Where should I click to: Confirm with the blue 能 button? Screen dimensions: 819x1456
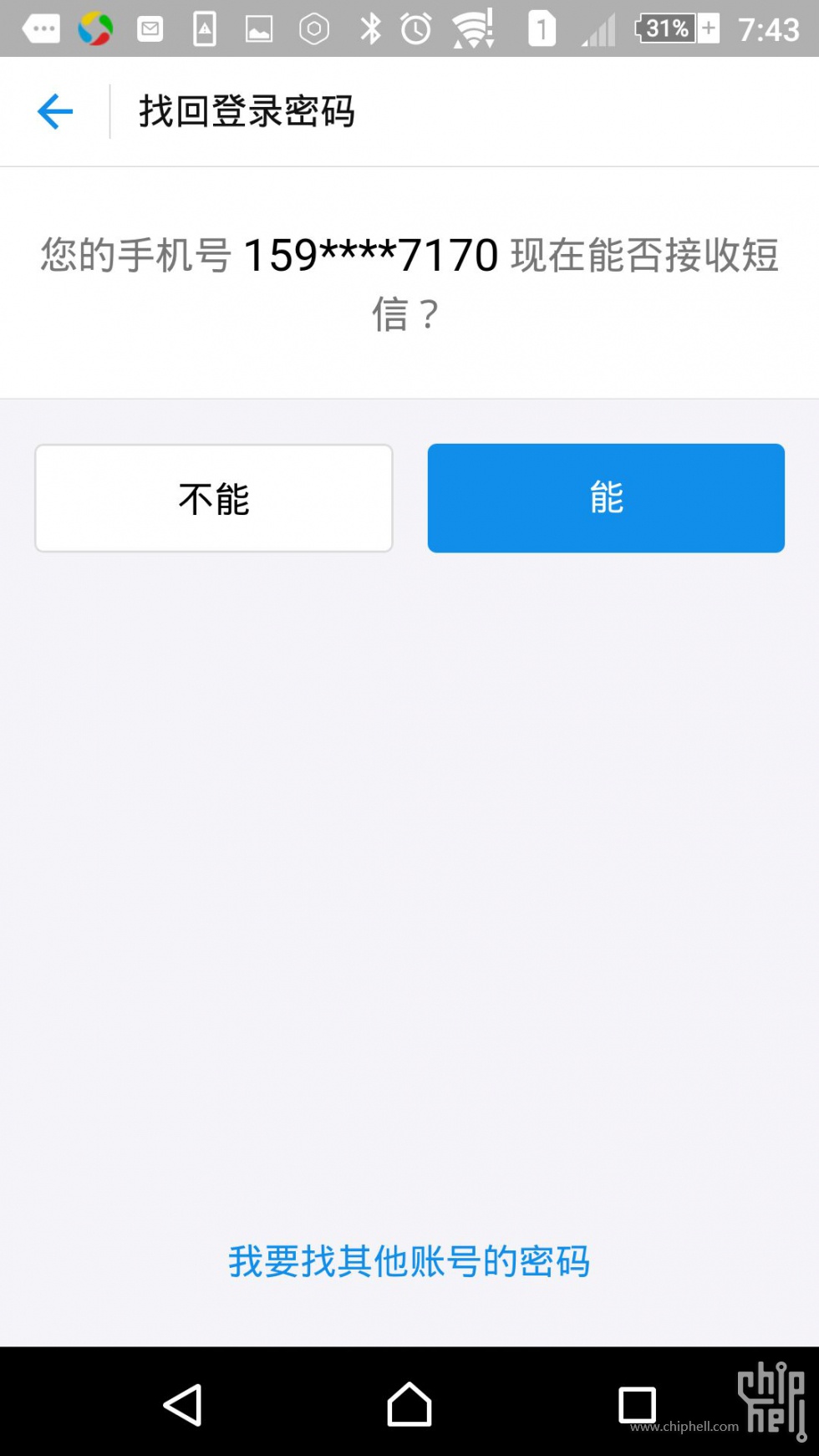point(606,498)
